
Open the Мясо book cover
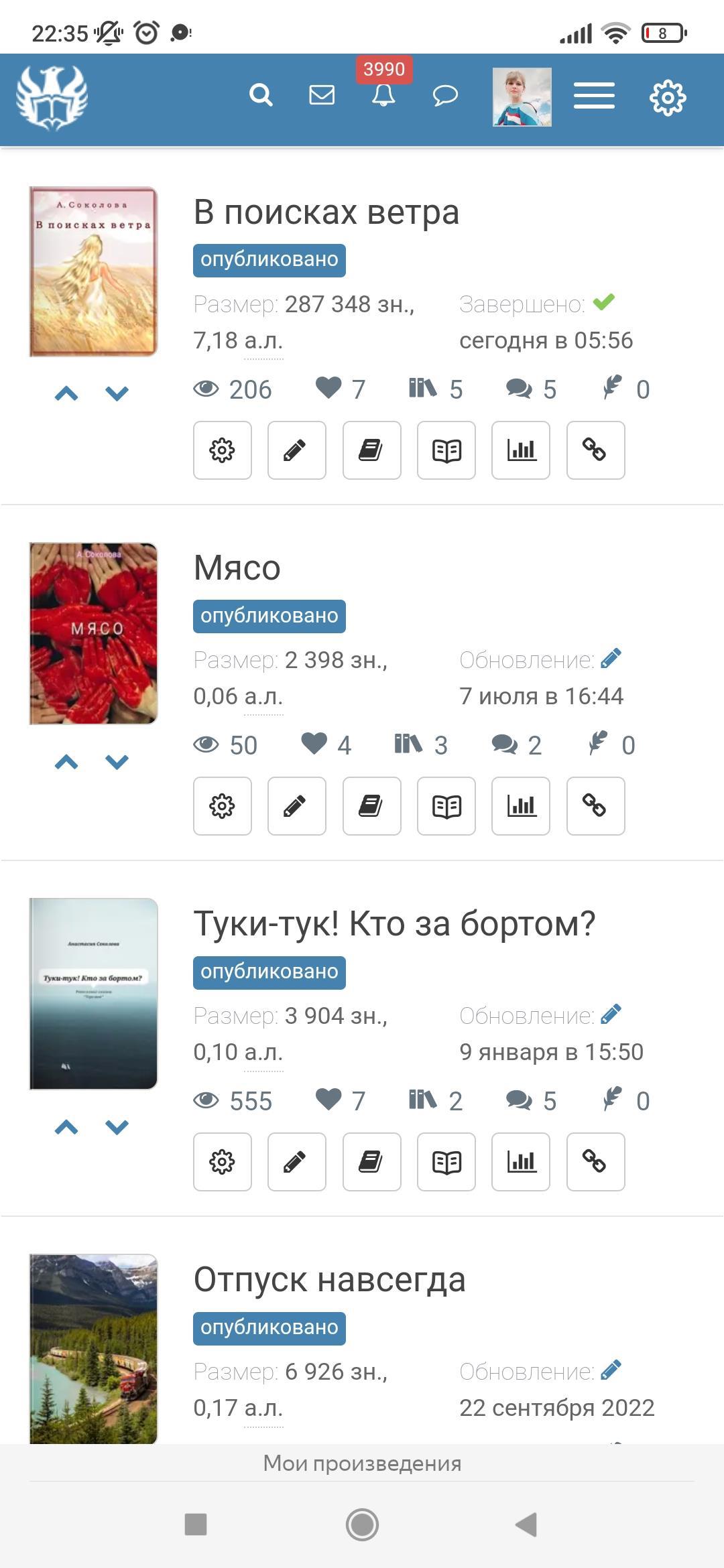pos(94,633)
